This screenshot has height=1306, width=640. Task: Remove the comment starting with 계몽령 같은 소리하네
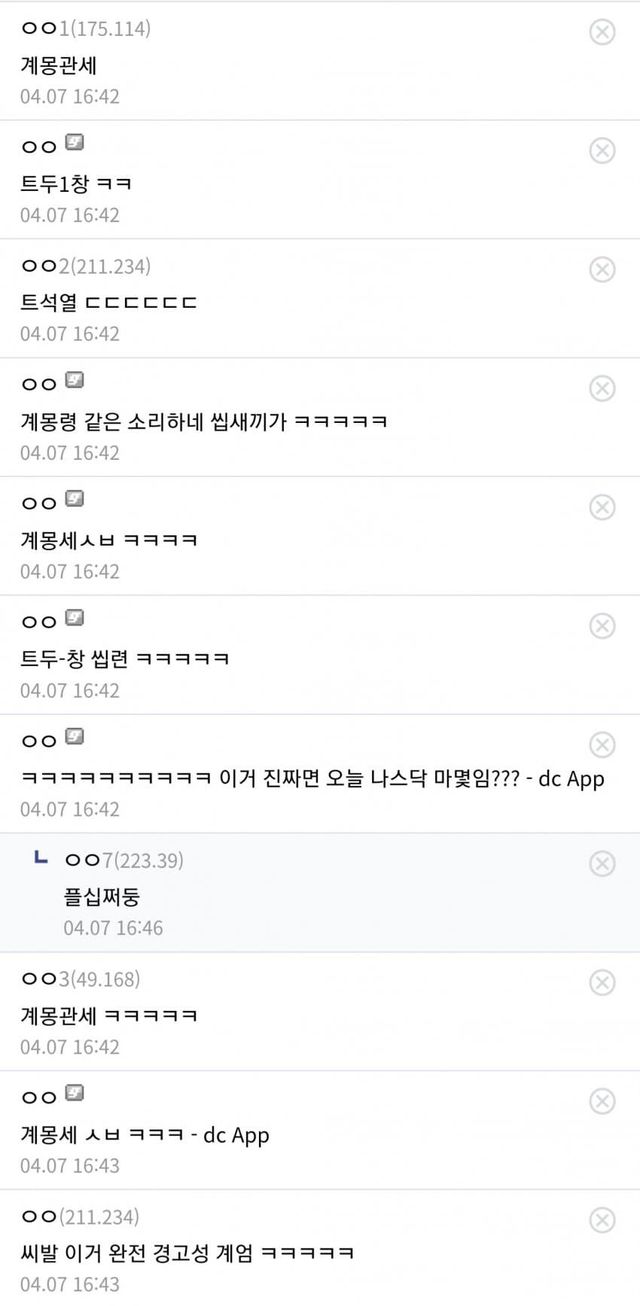tap(602, 388)
